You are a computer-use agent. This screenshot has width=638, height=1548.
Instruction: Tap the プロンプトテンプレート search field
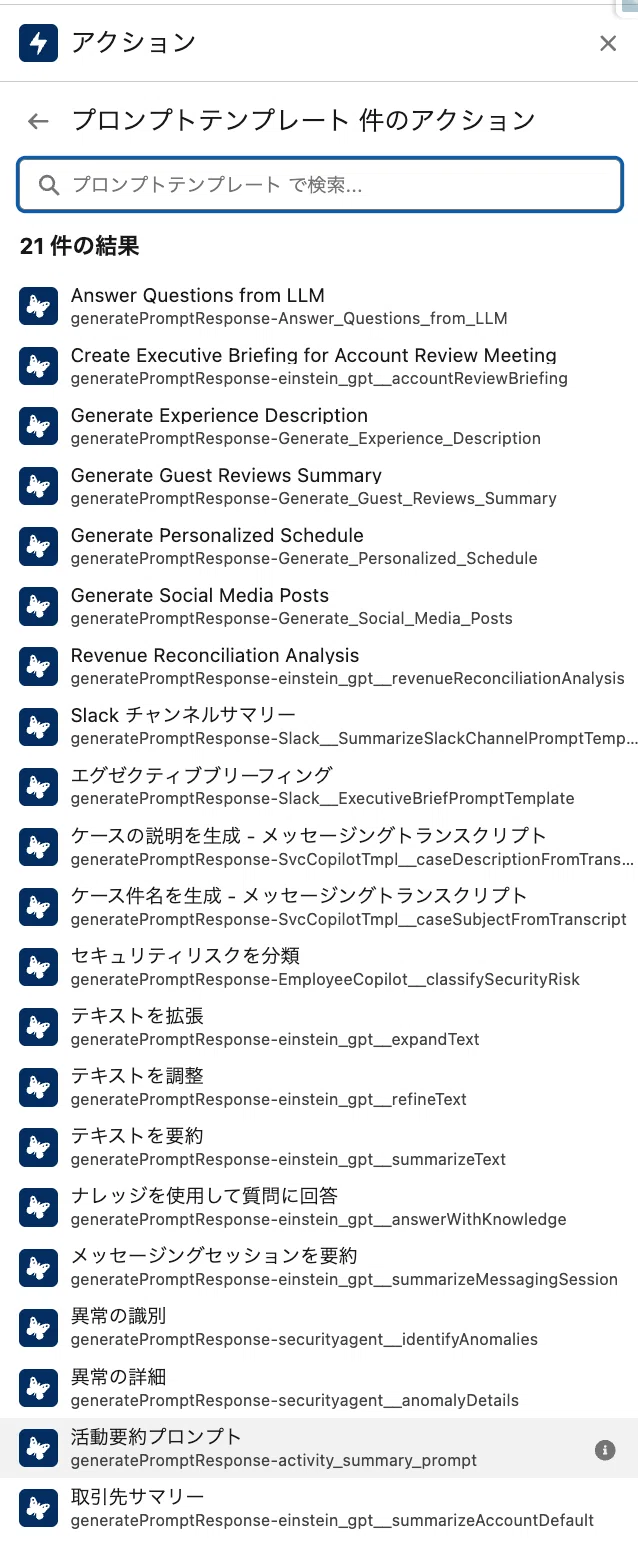[x=320, y=184]
